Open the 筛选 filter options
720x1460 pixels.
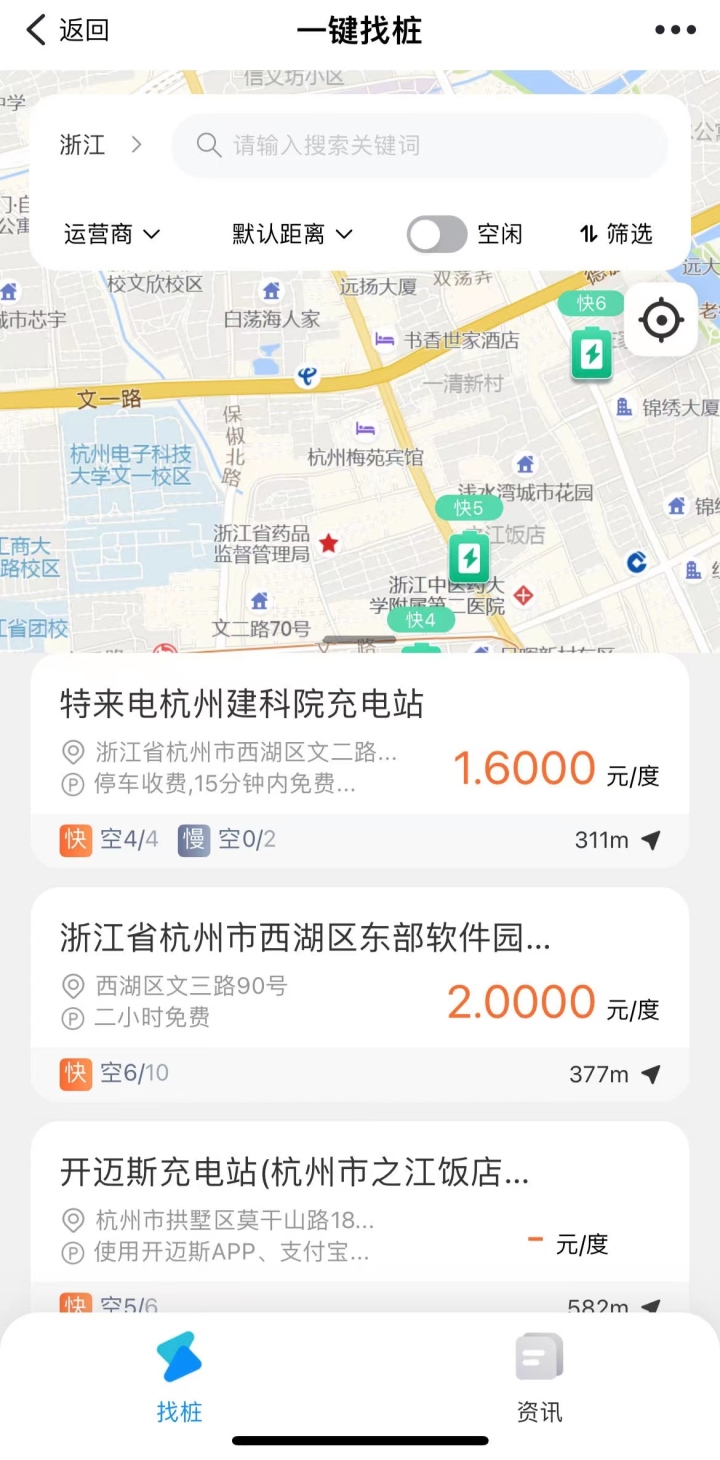[x=616, y=234]
